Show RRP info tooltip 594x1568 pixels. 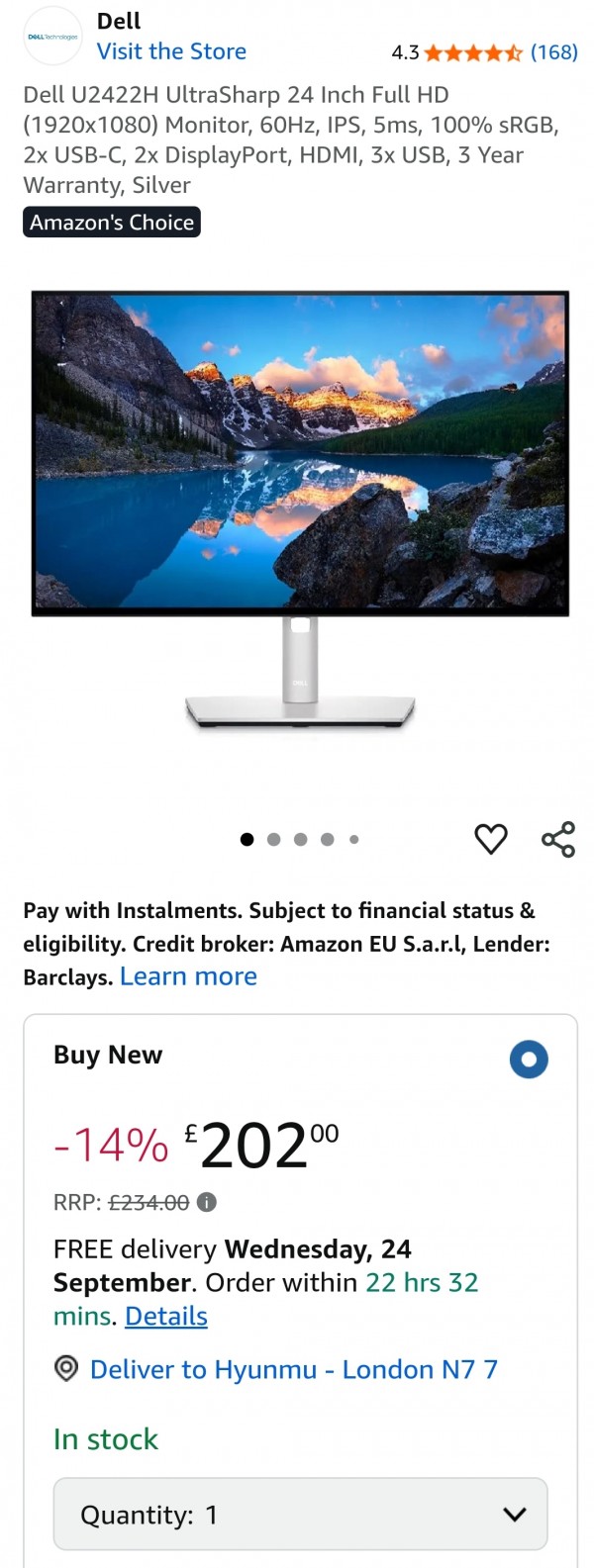[x=206, y=1203]
